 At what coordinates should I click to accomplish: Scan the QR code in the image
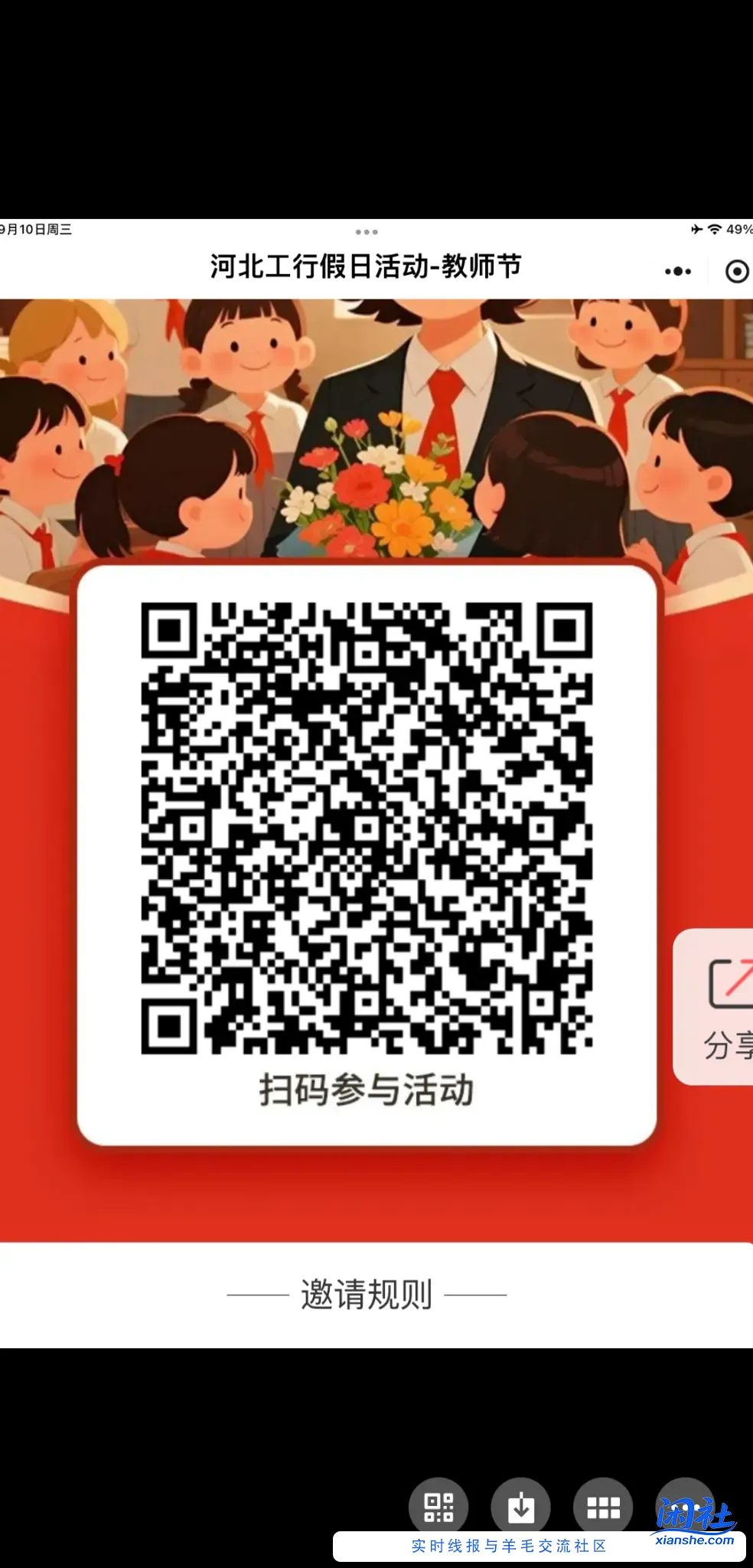(x=438, y=1508)
